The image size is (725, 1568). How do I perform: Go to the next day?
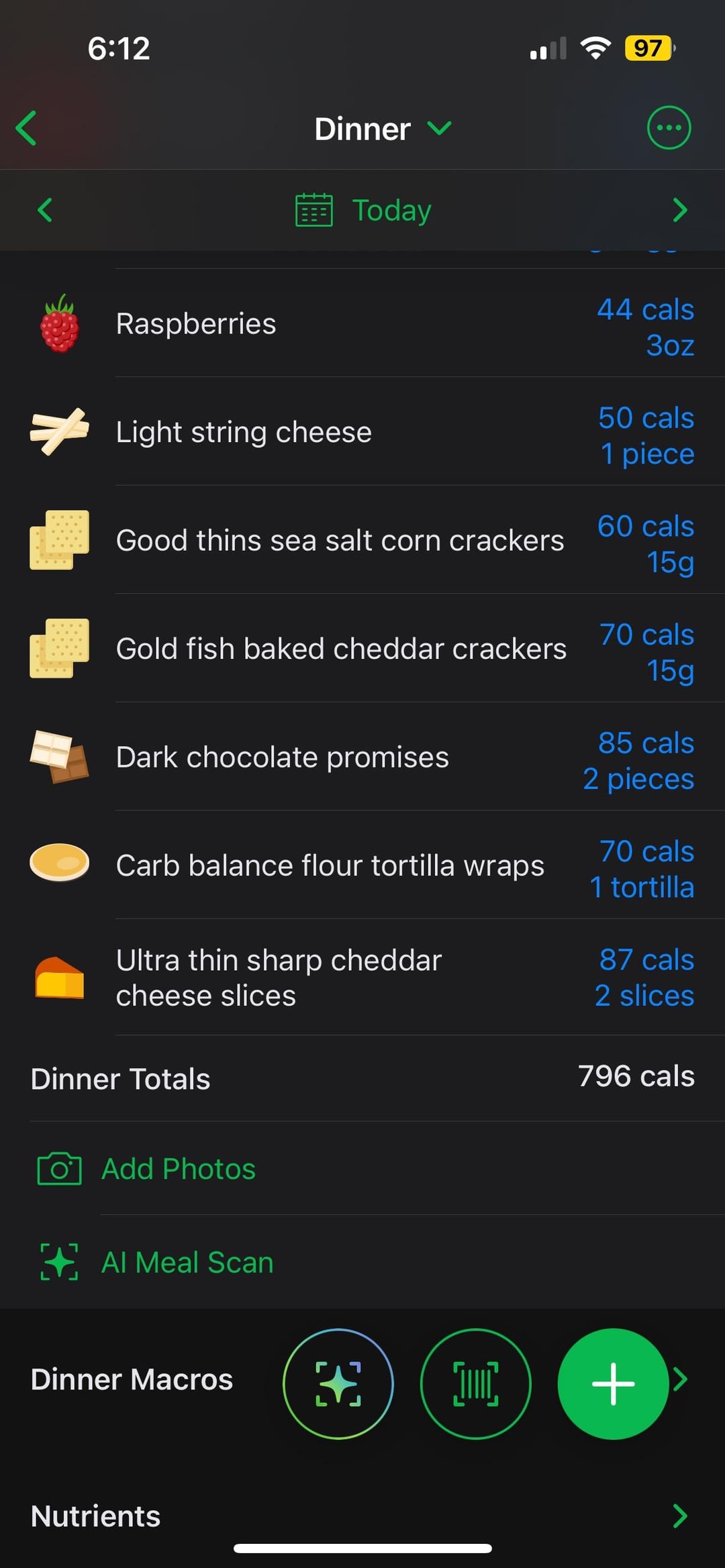click(680, 210)
